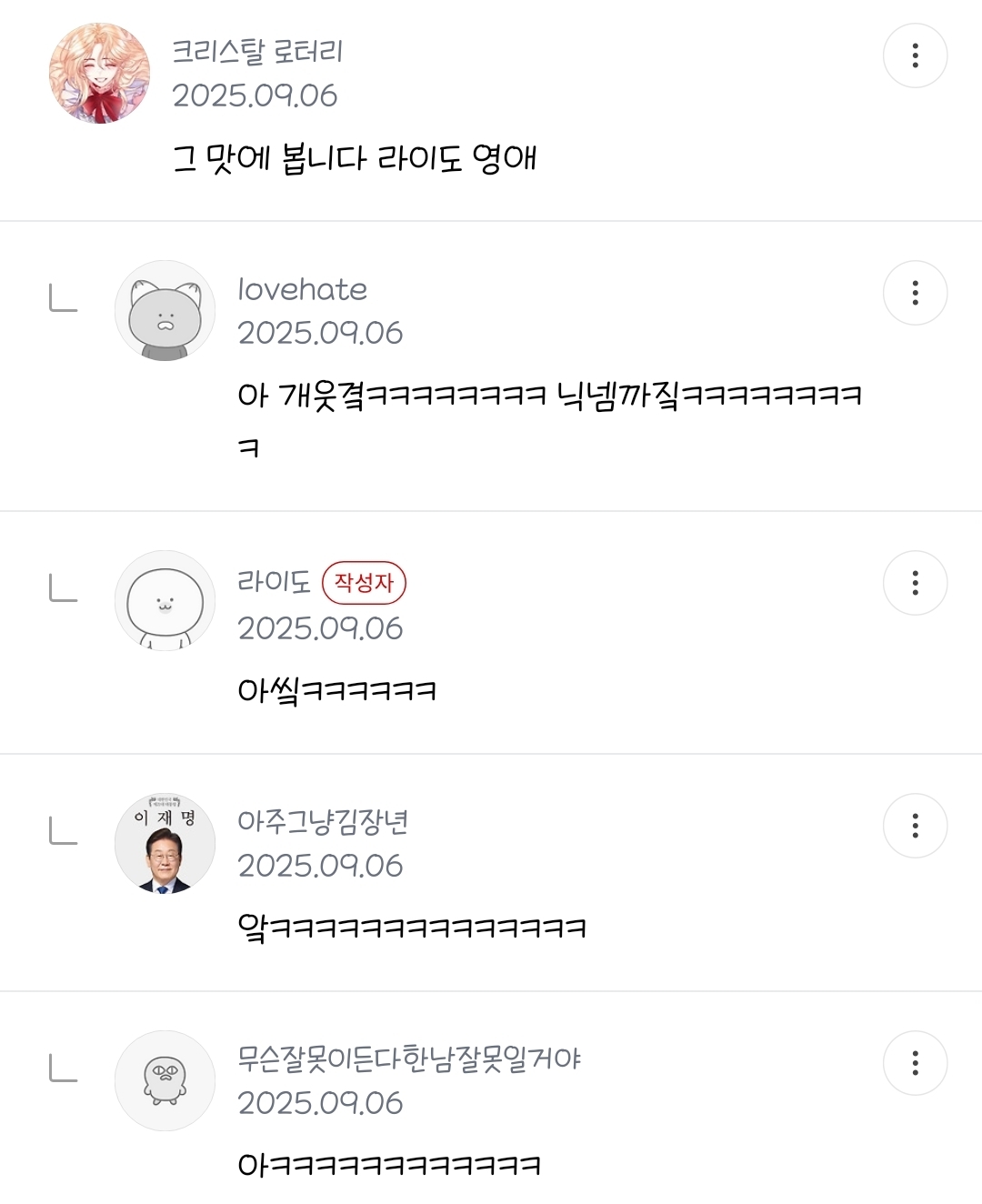Tap the avatar of 무슨잘못이든다한남잘못일거야
This screenshot has height=1204, width=982.
click(165, 1081)
